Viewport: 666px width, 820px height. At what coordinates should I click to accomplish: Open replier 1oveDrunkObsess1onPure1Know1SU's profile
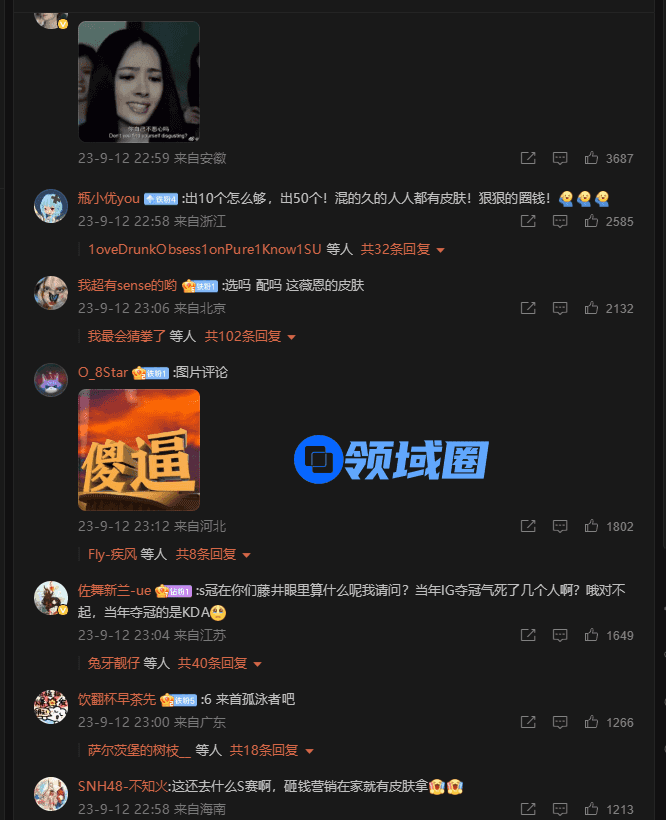tap(204, 249)
